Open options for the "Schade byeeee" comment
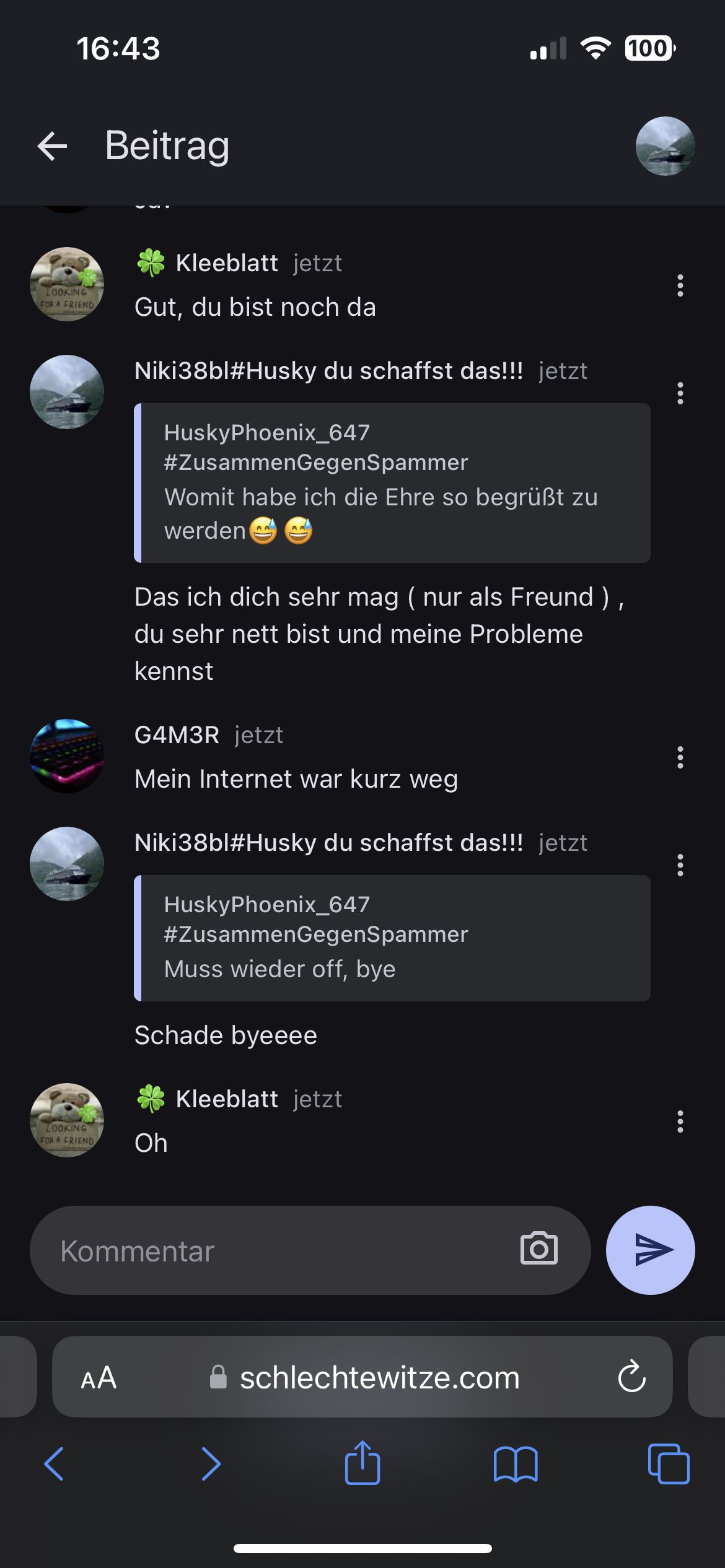This screenshot has height=1568, width=725. [x=680, y=865]
